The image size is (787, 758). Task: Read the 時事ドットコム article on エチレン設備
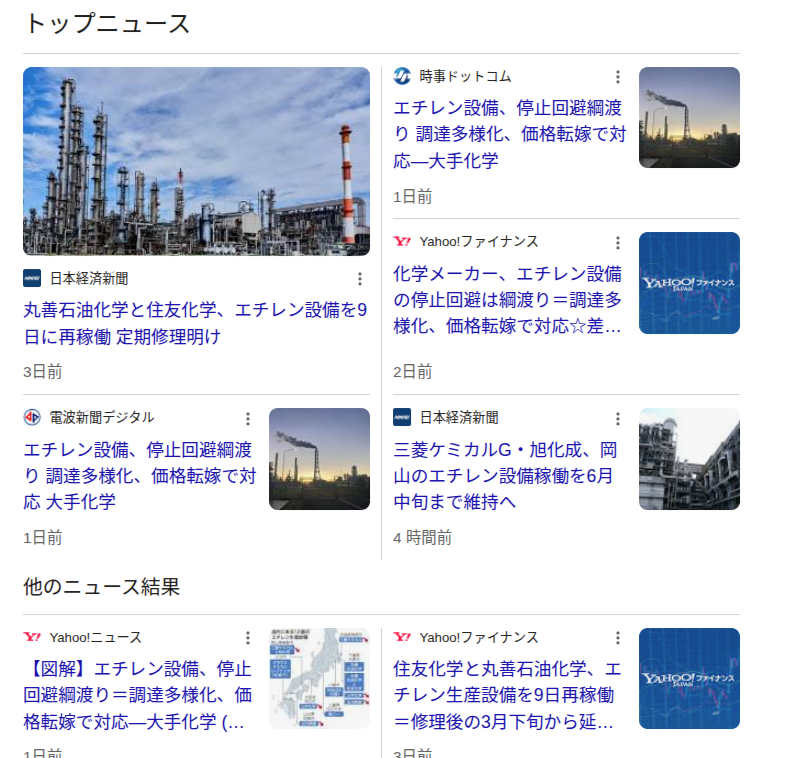pos(509,134)
